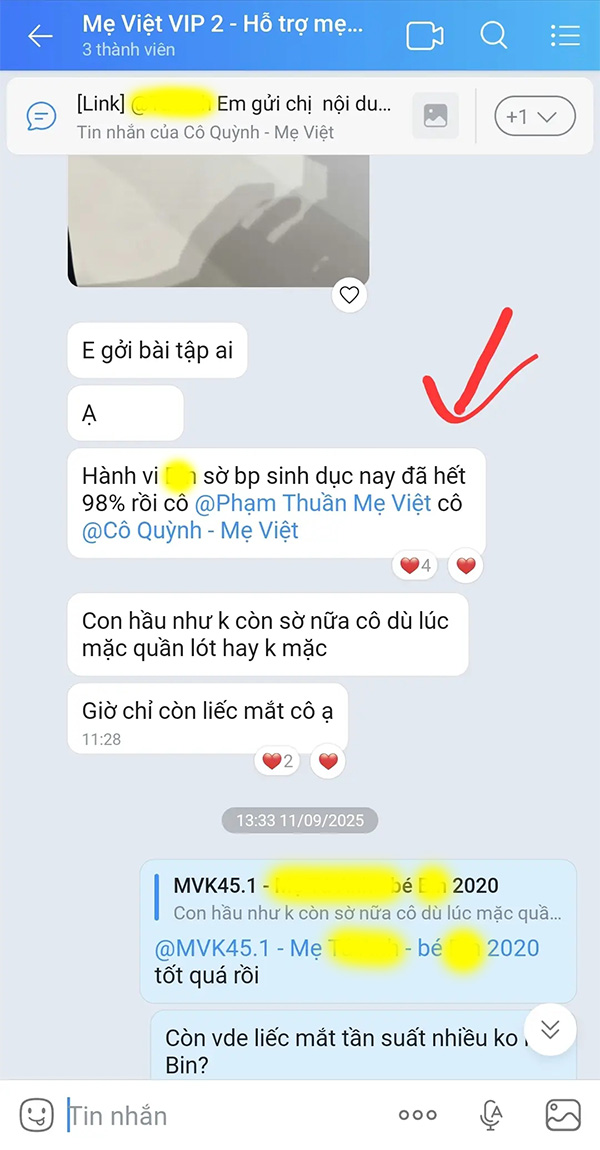View the 4 heart reactions on the 98% message
Viewport: 600px width, 1150px height.
pos(415,566)
